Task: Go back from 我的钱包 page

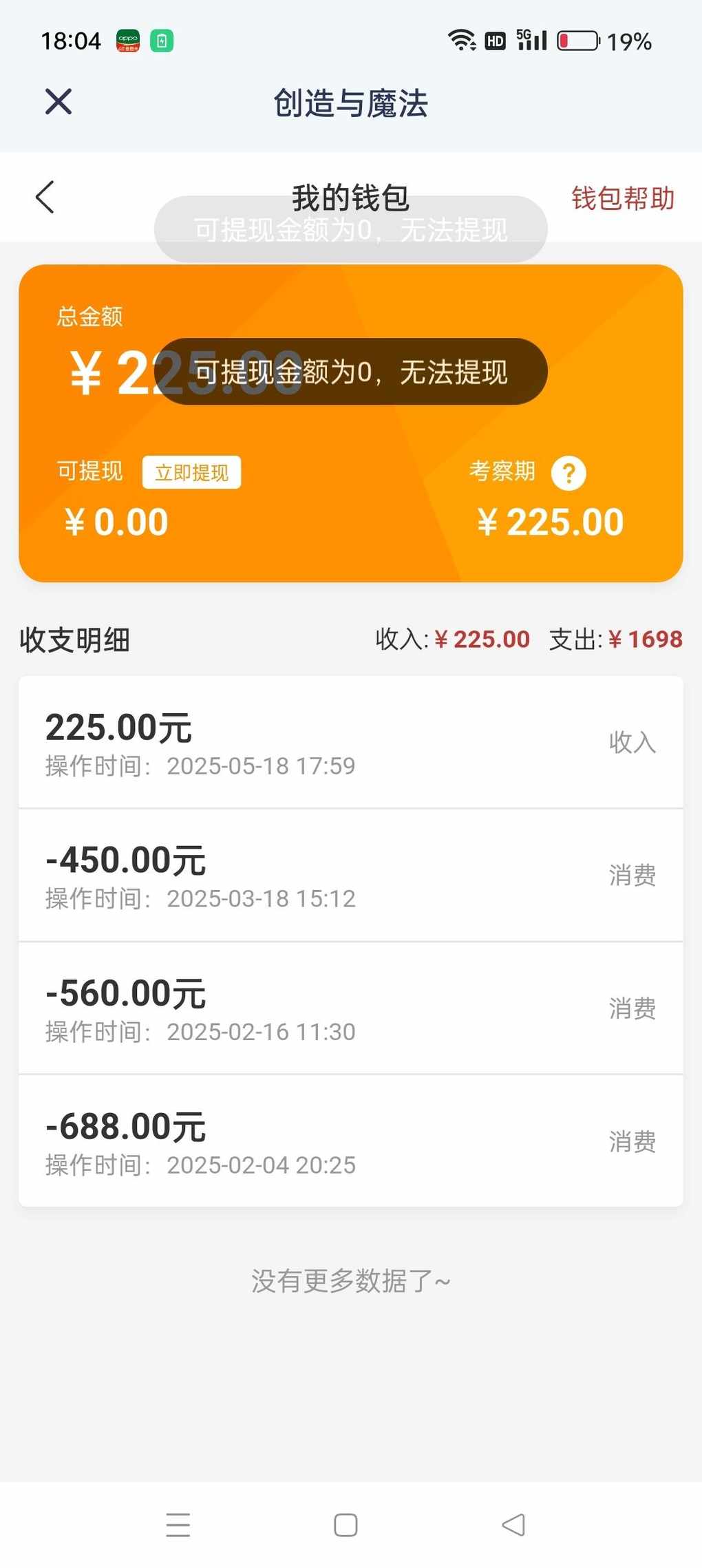Action: pos(45,198)
